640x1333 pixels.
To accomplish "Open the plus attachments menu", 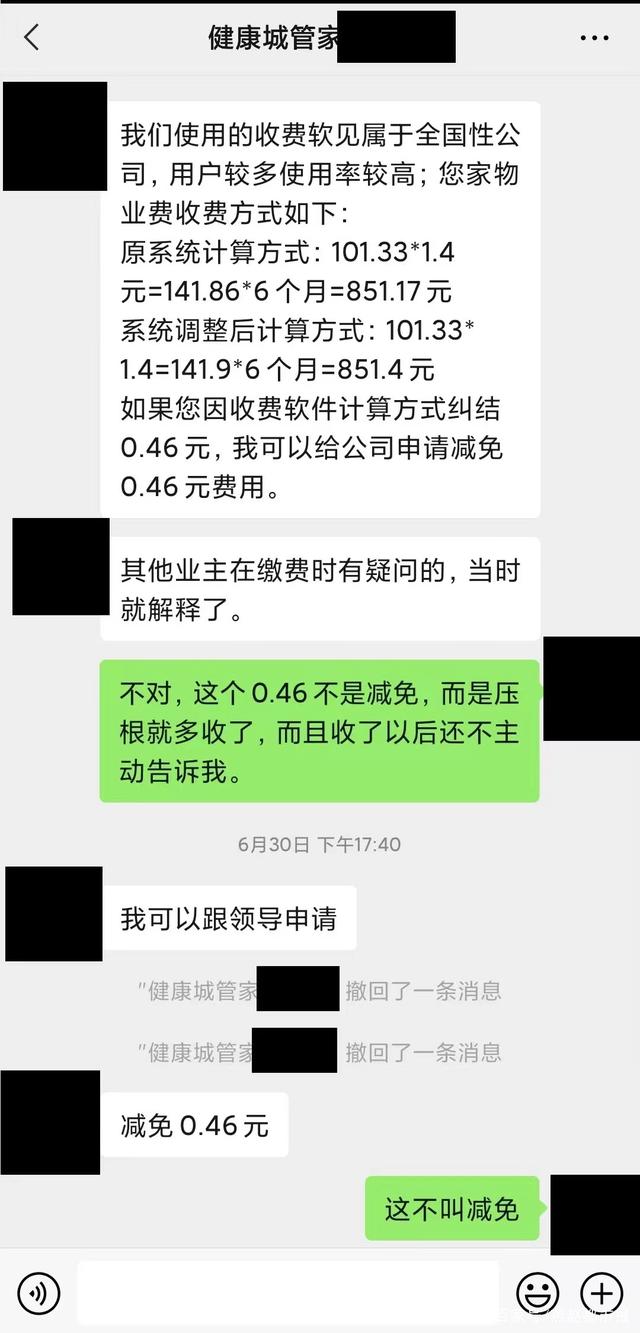I will (602, 1293).
